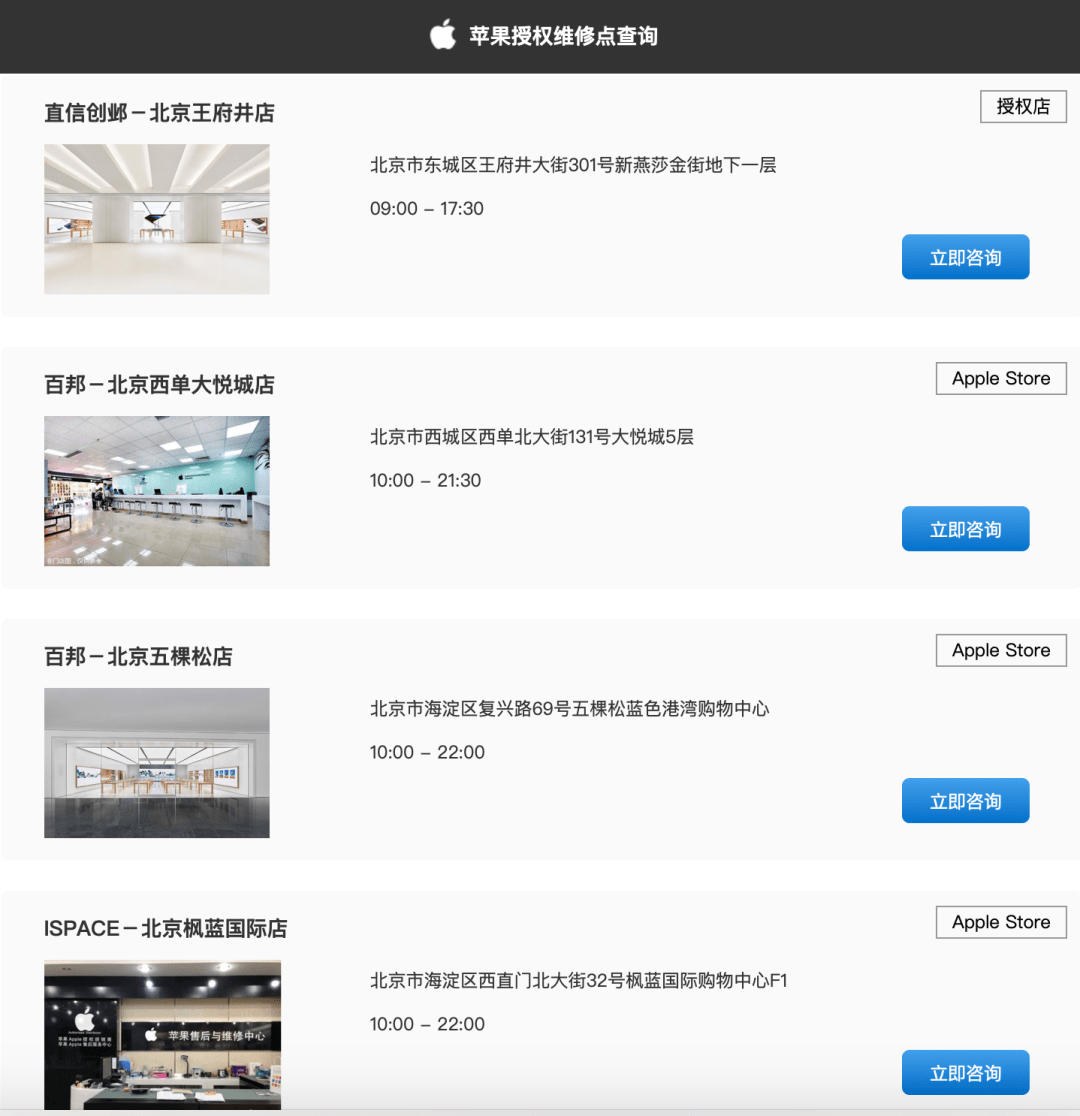The image size is (1080, 1116).
Task: Open the 百邦 北京西单大悦城店 store photo
Action: pyautogui.click(x=157, y=491)
